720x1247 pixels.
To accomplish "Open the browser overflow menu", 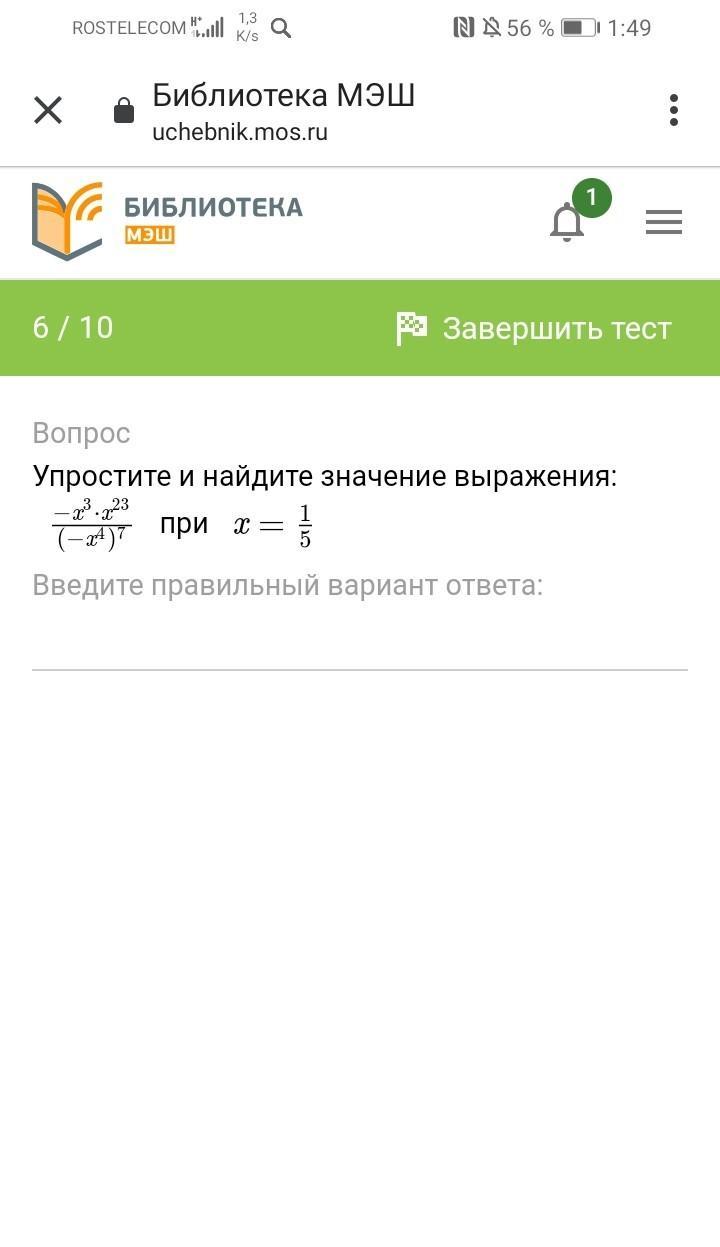I will point(674,110).
